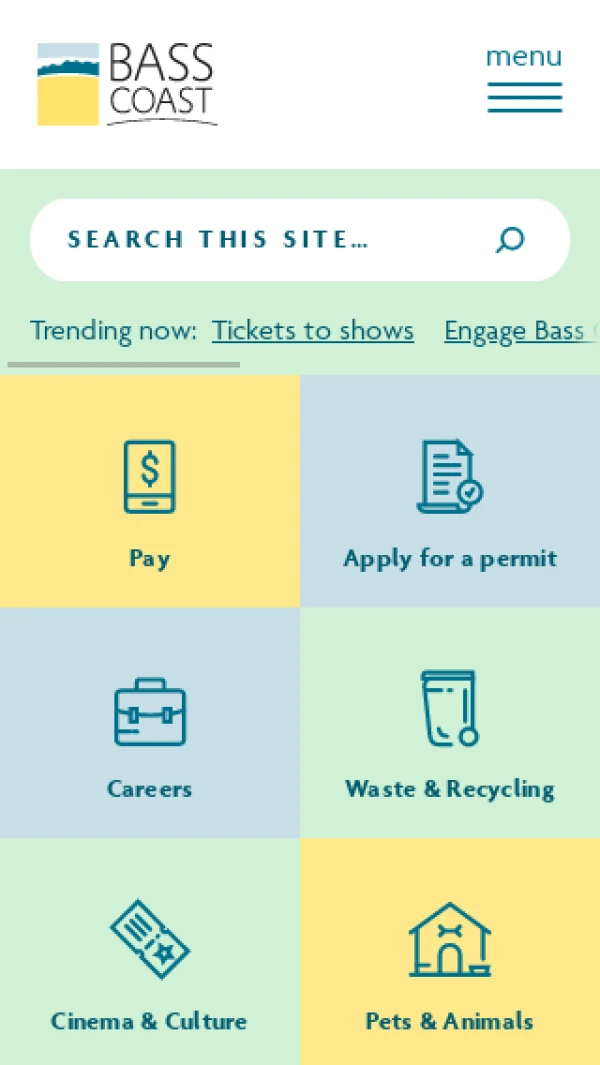
Task: Follow the Engage Bass Coast trending link
Action: point(520,331)
